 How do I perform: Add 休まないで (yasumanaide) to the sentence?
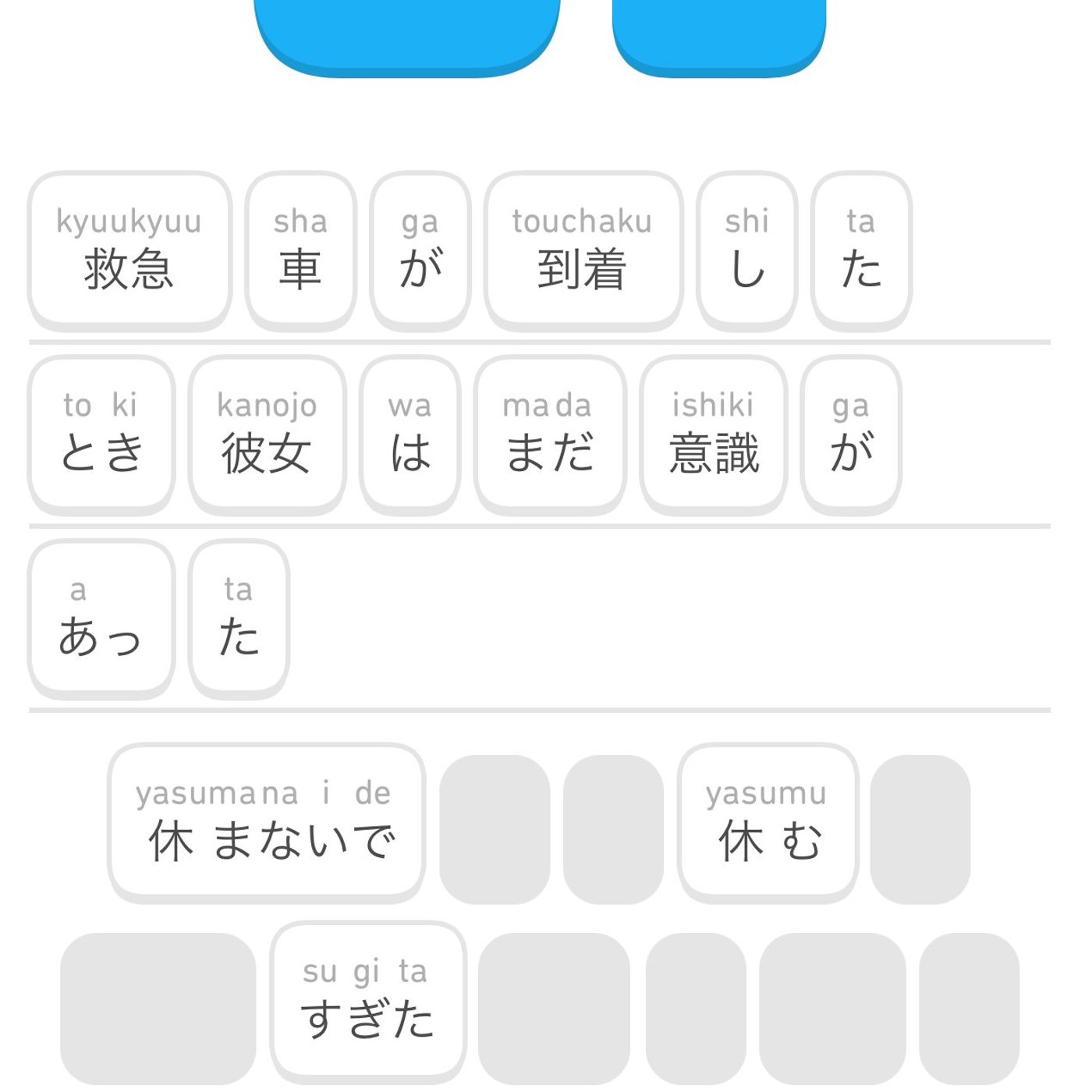click(266, 822)
